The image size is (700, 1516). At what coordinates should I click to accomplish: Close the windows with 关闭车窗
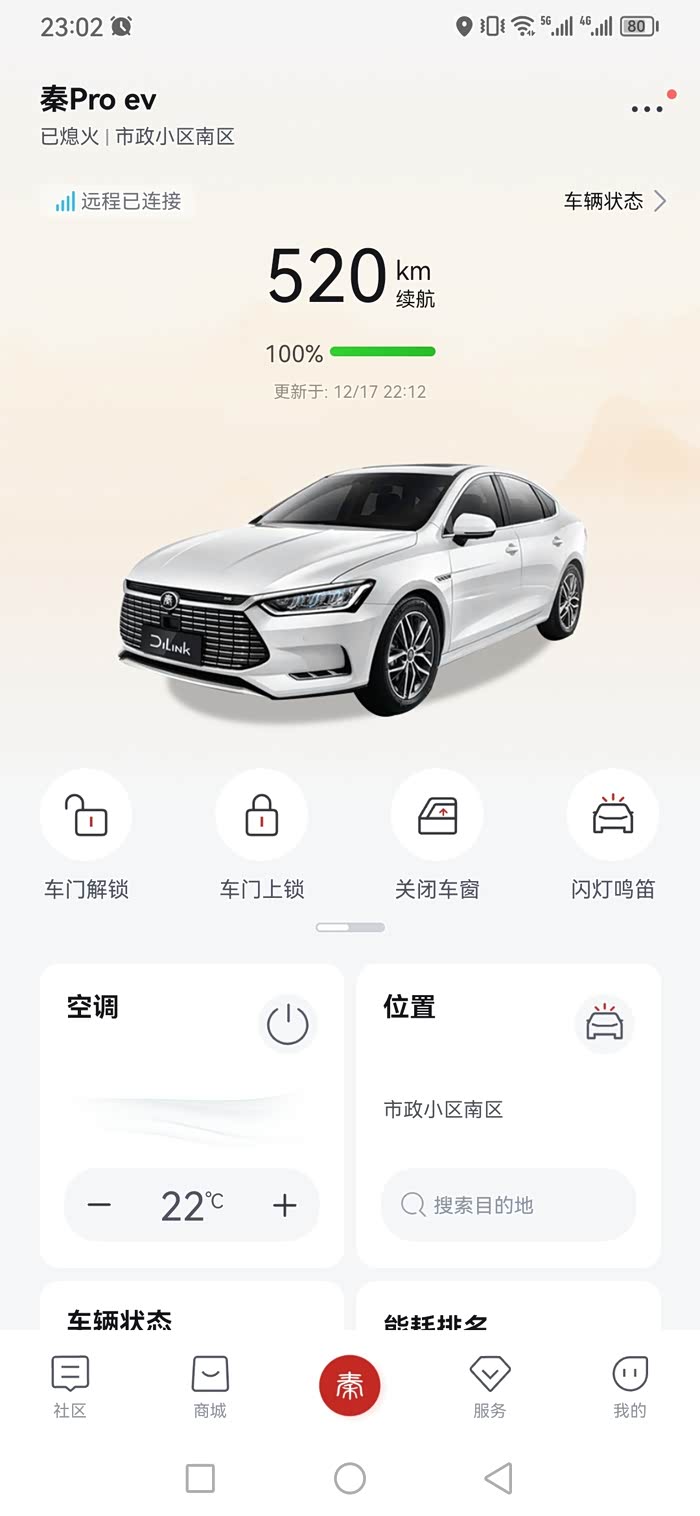click(437, 815)
